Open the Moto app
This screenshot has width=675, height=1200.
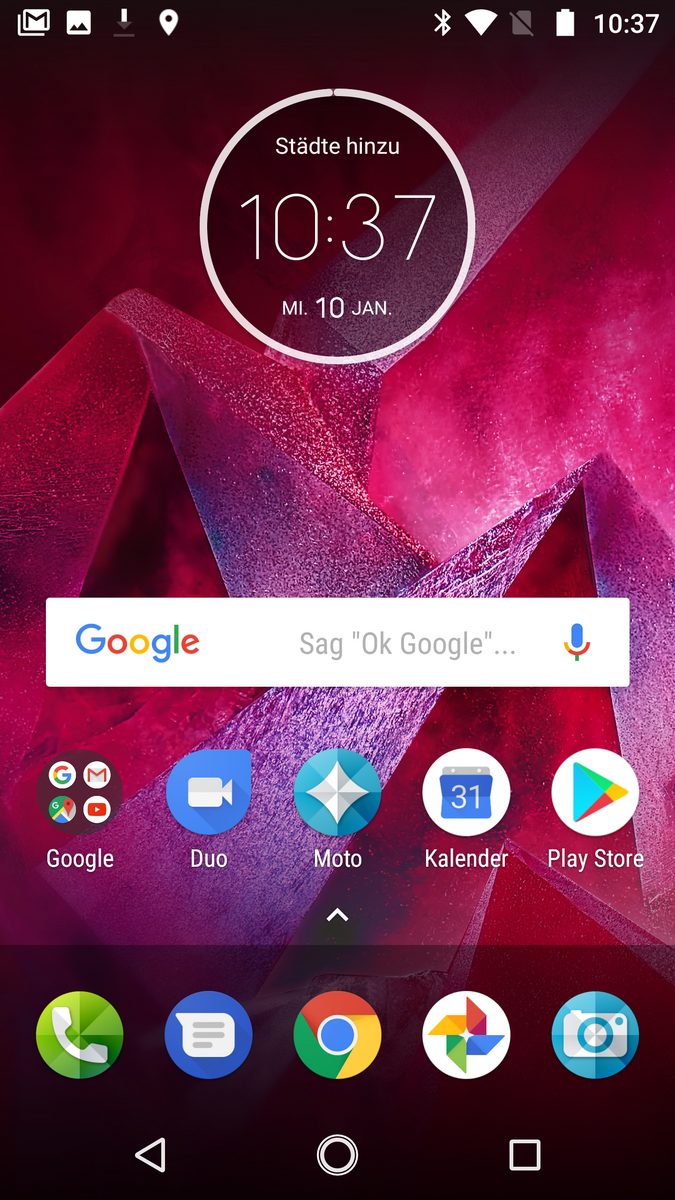[337, 792]
